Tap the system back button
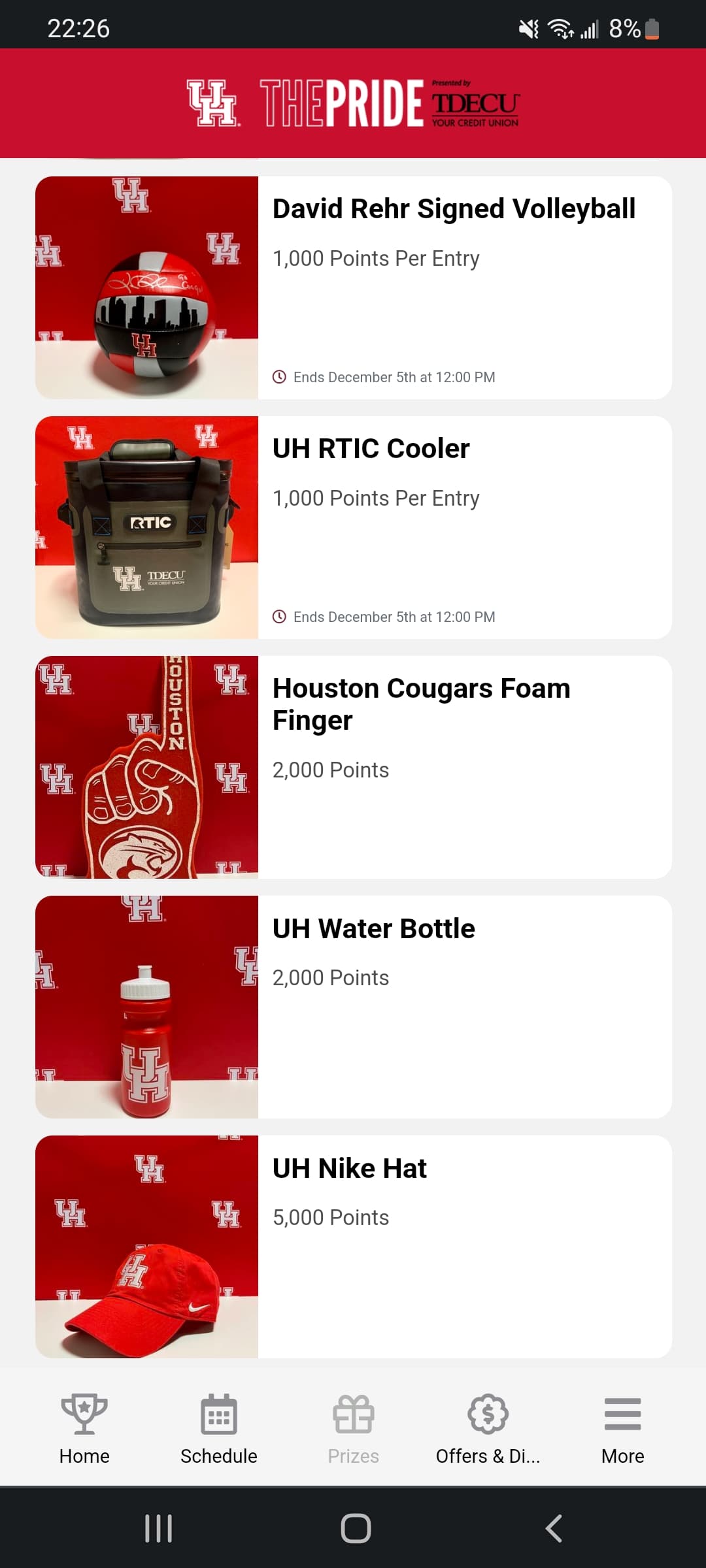The image size is (706, 1568). (x=554, y=1528)
